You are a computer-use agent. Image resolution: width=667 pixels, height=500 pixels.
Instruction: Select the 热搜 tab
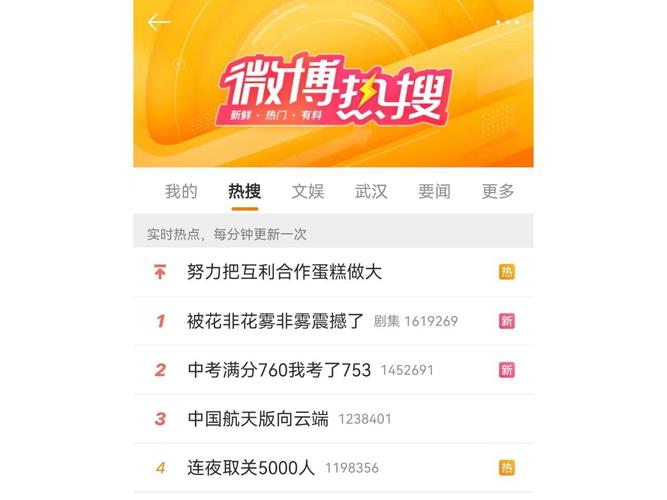coord(244,191)
